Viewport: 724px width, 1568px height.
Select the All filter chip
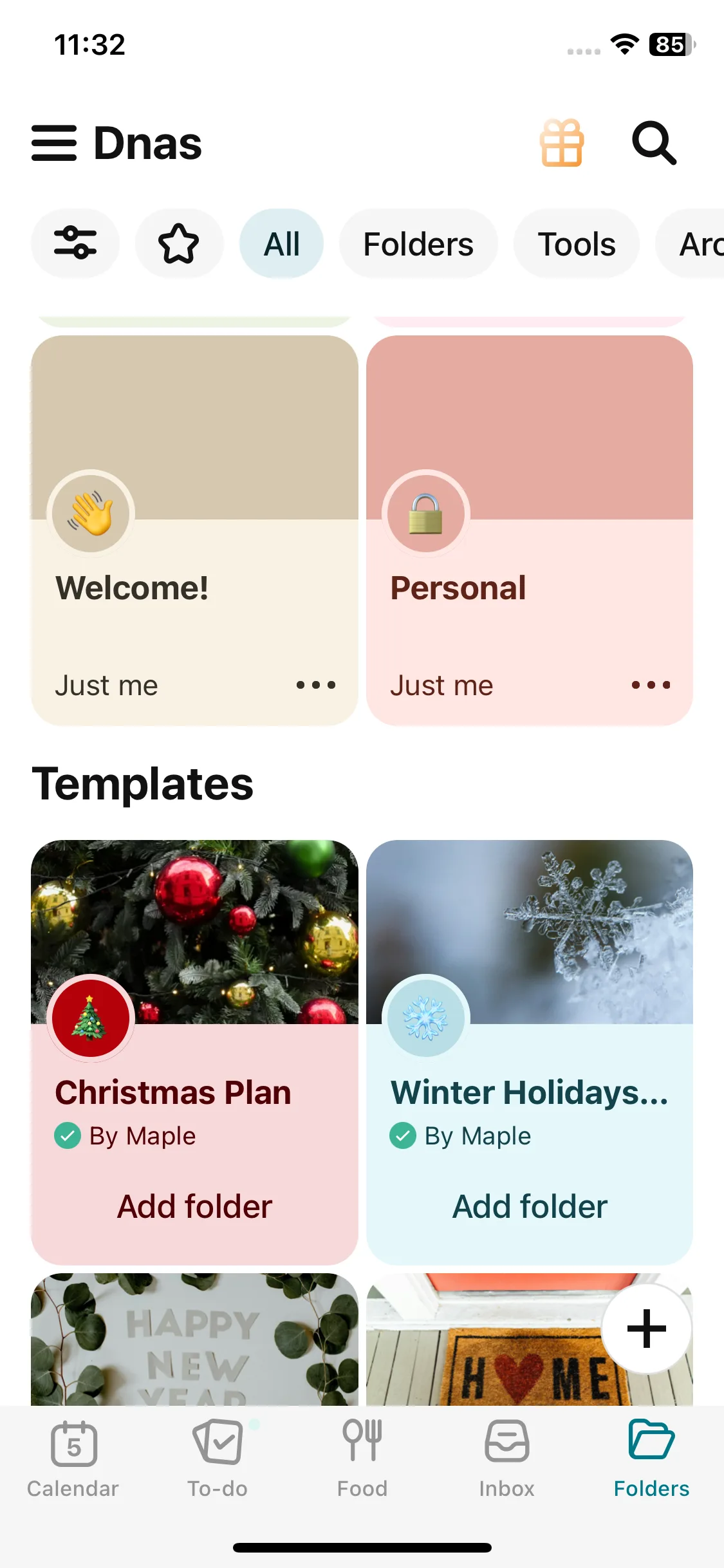click(x=282, y=244)
